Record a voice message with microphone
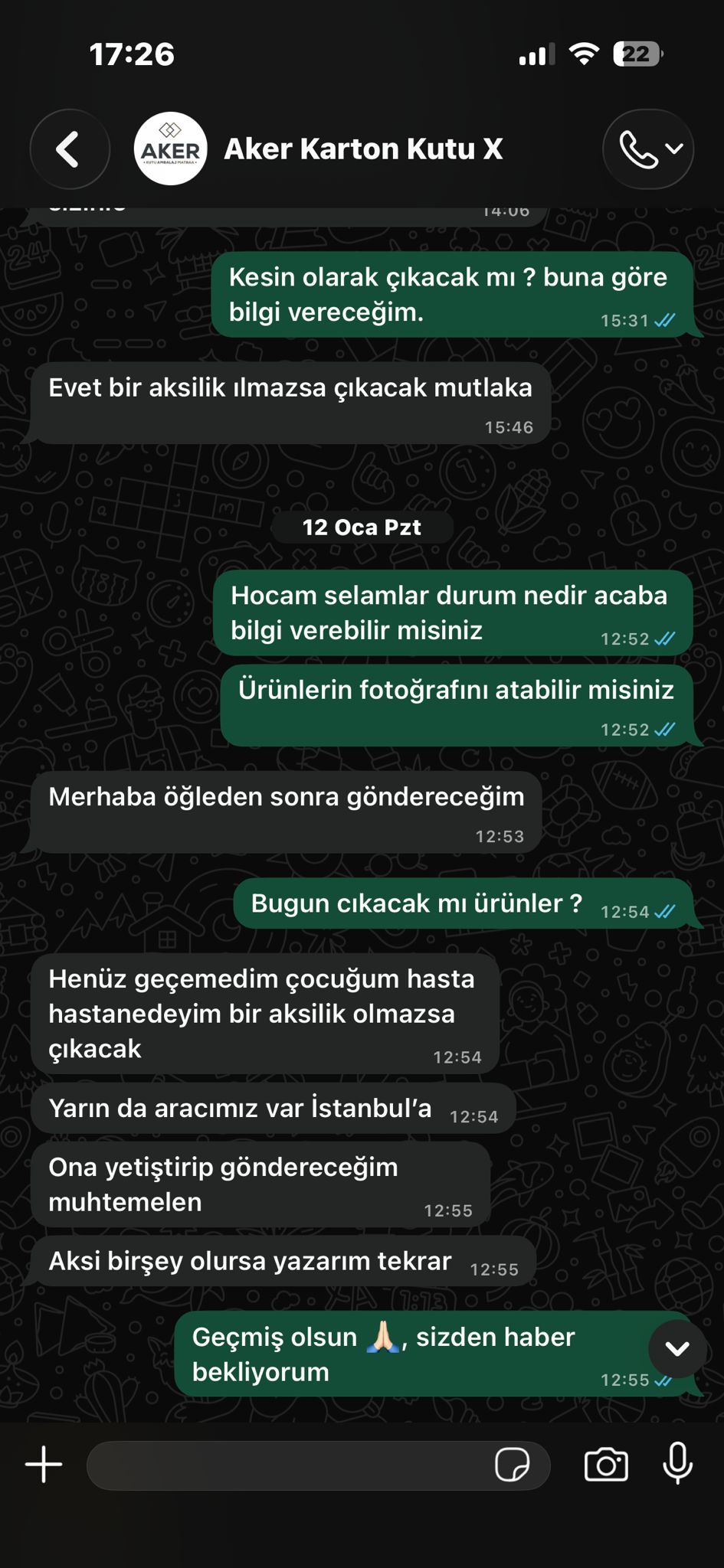 tap(677, 1464)
